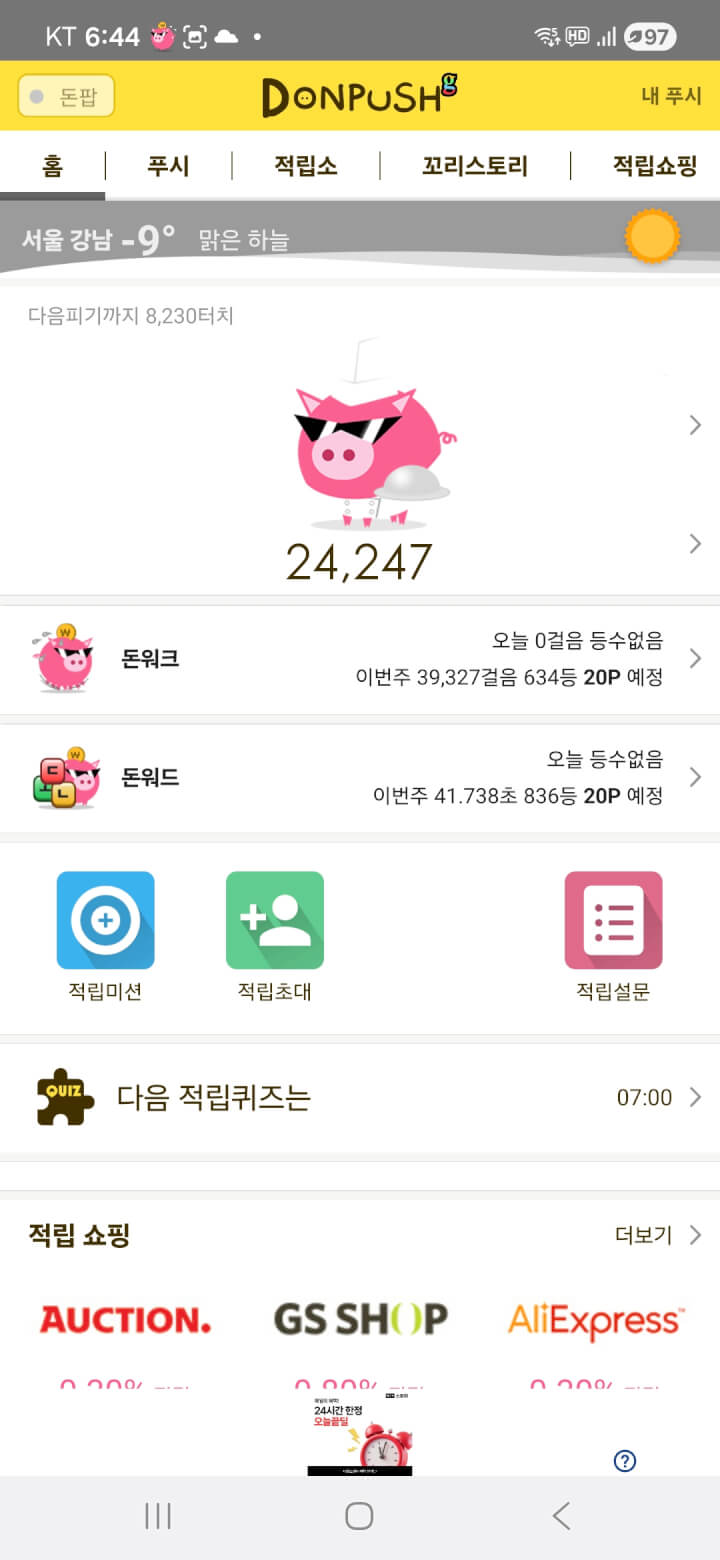
Task: Open the GS SHOP shopping tile
Action: [x=360, y=1321]
